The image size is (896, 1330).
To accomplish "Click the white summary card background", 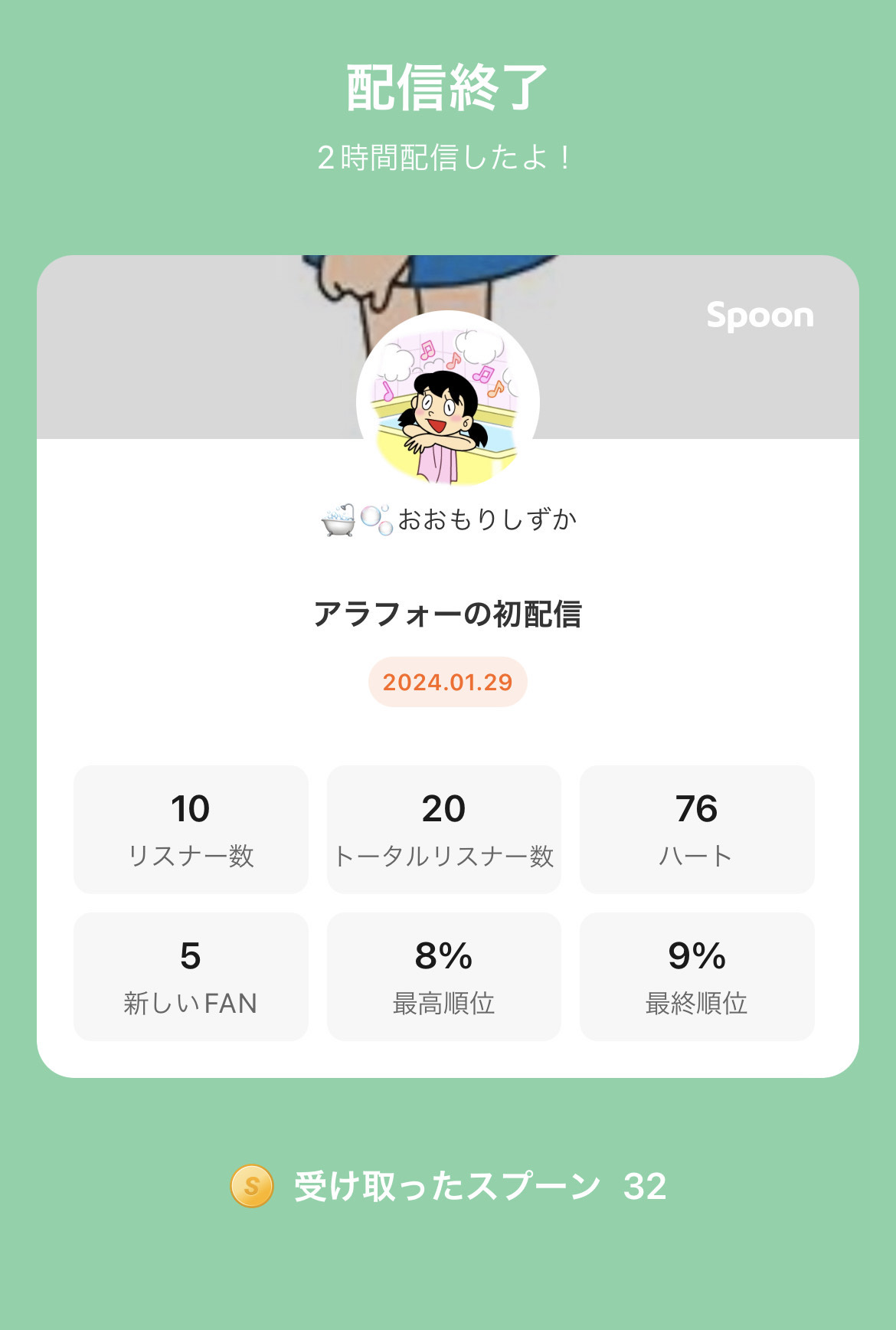I will point(448,728).
